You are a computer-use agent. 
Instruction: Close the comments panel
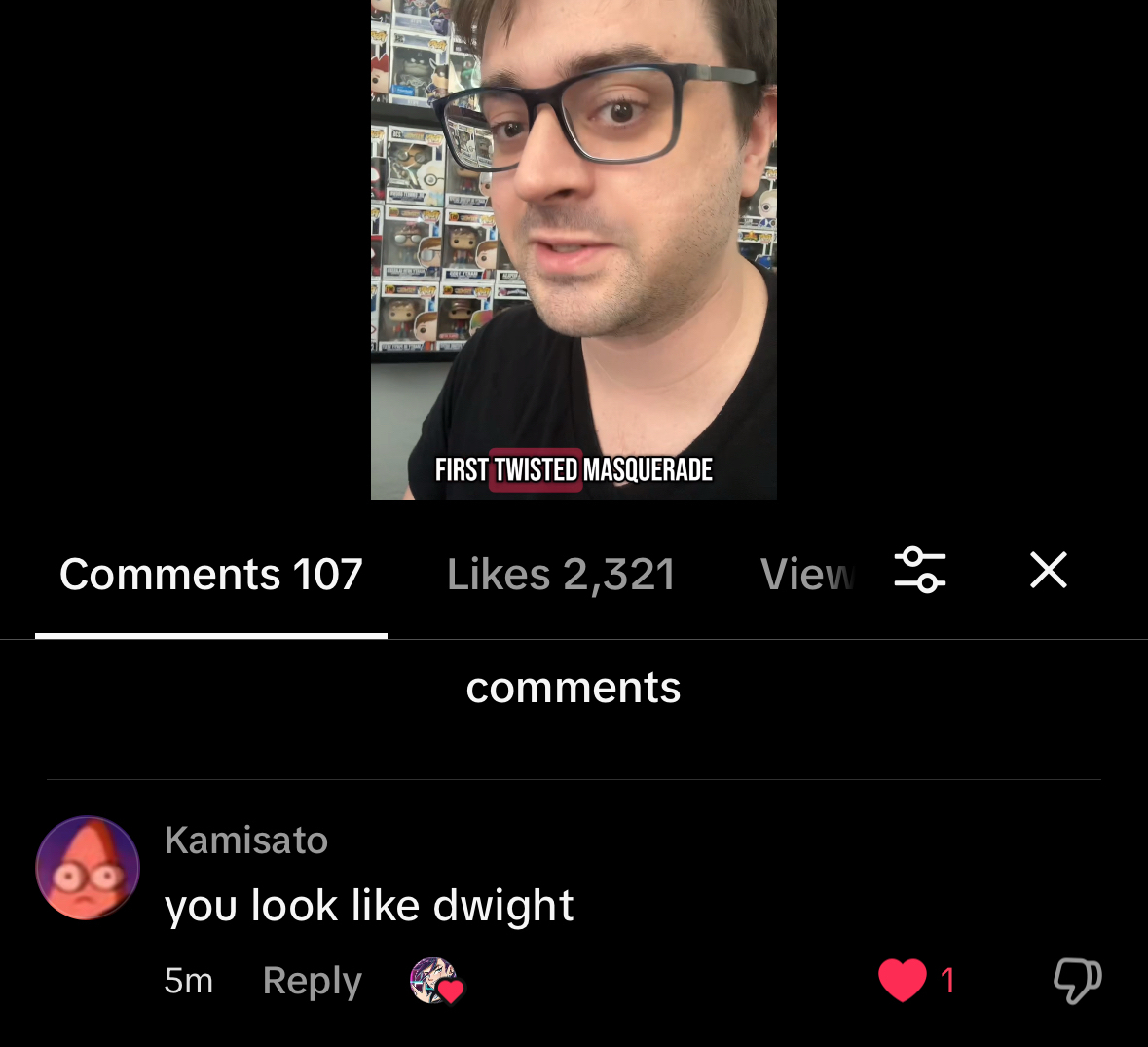(x=1049, y=570)
